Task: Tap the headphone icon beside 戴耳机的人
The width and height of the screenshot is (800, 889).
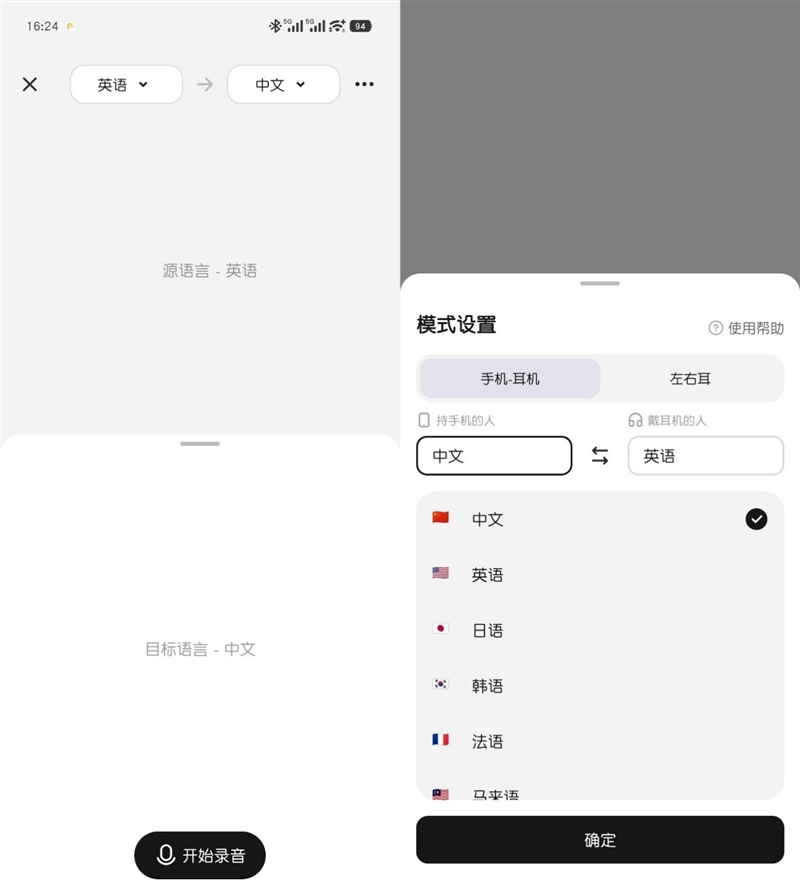Action: tap(634, 420)
